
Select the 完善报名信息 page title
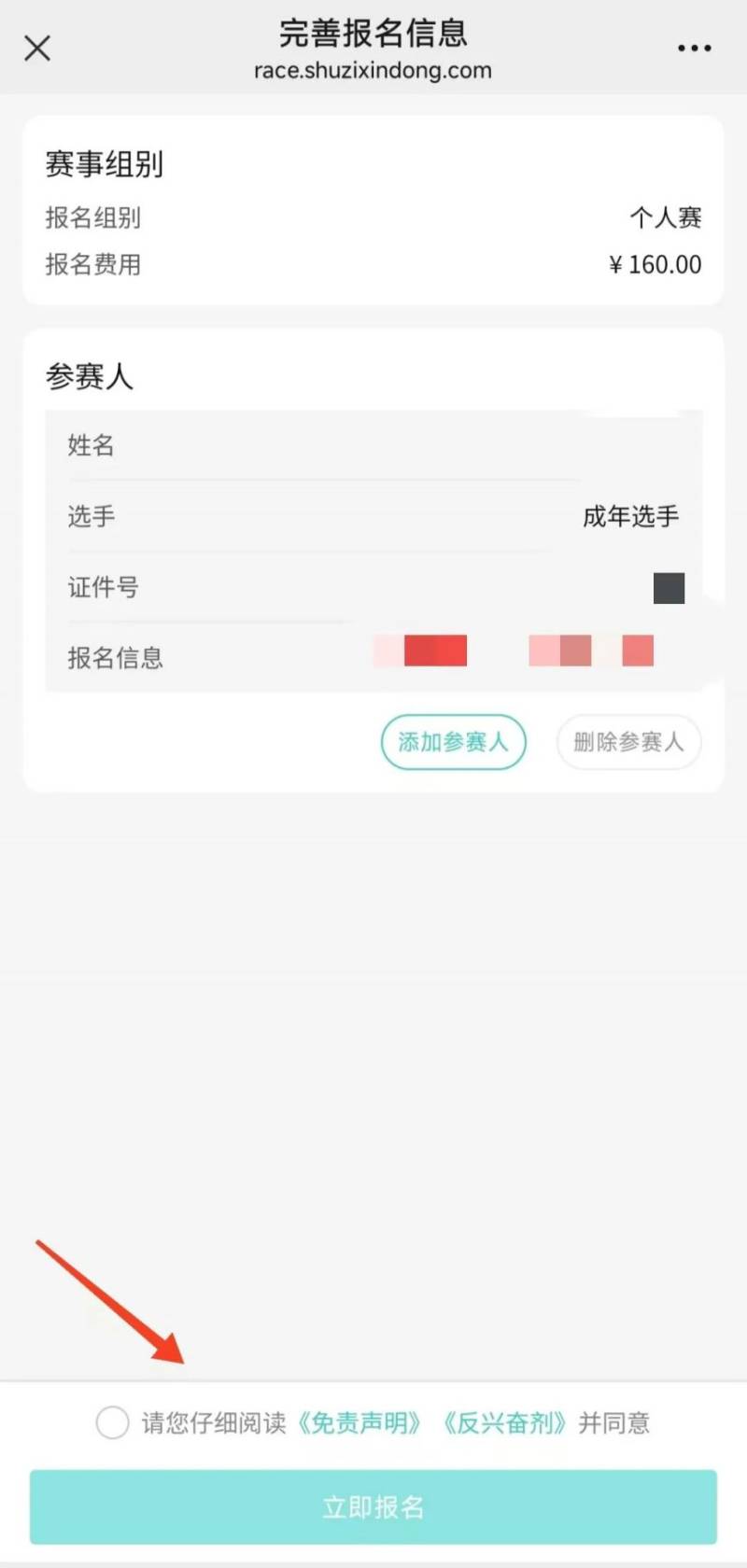click(373, 33)
